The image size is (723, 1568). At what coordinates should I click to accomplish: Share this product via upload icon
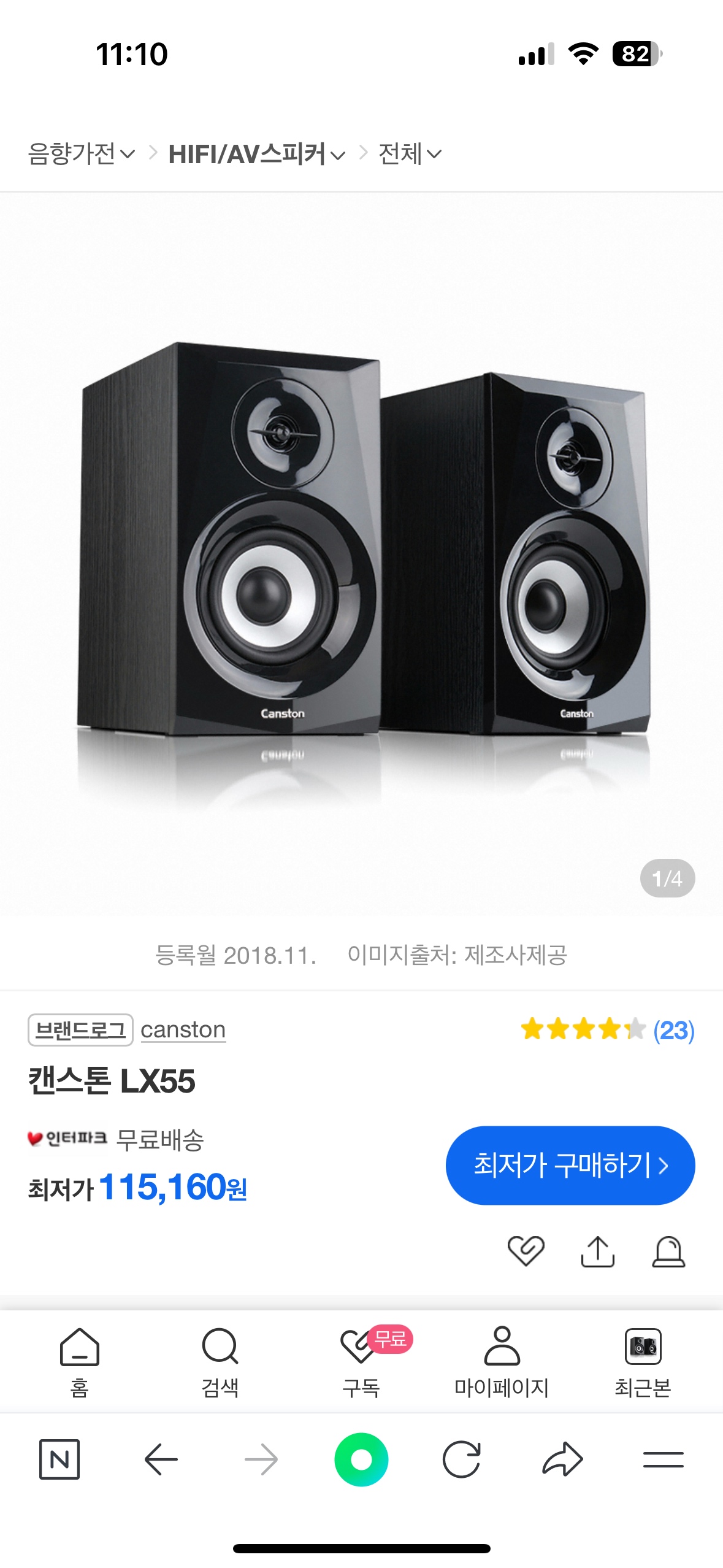(x=597, y=1251)
